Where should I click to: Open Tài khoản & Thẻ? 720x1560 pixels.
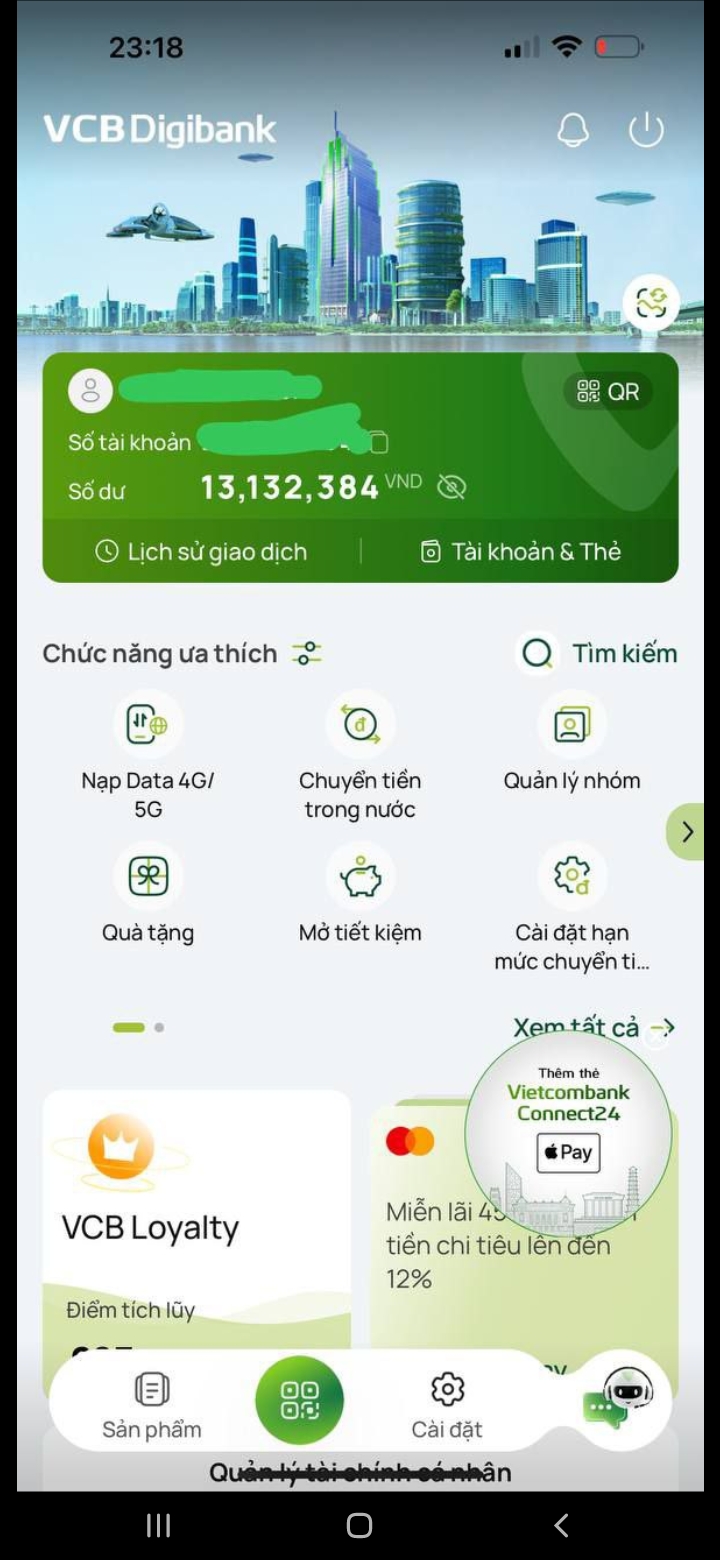520,552
